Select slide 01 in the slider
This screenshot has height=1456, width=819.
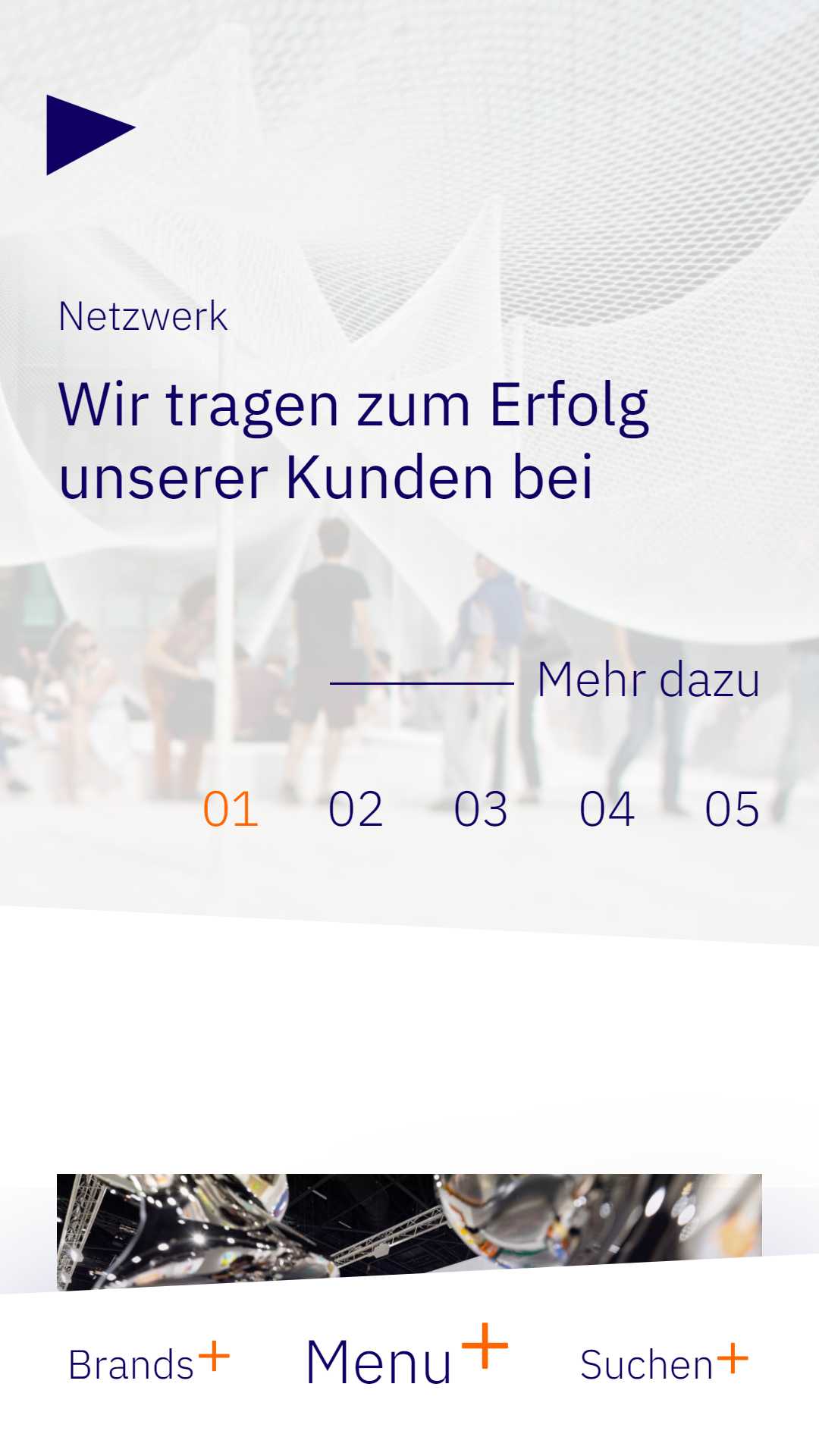click(x=231, y=808)
